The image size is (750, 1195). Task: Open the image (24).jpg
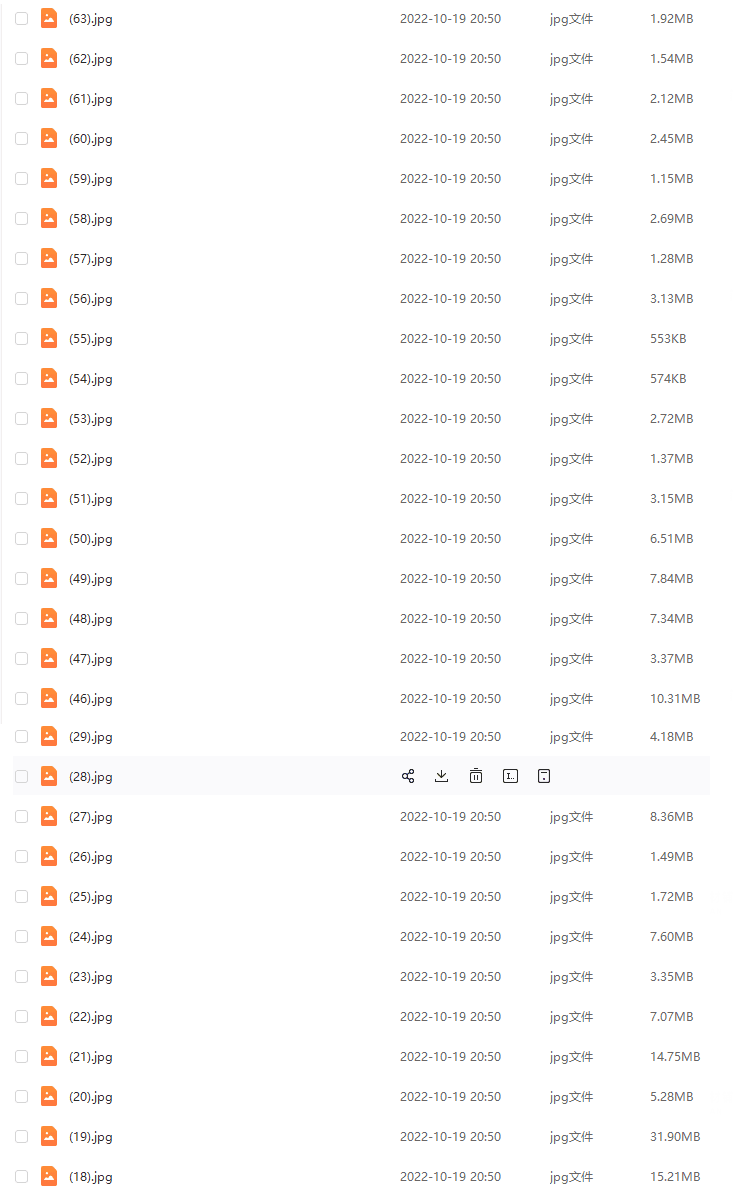pos(90,937)
